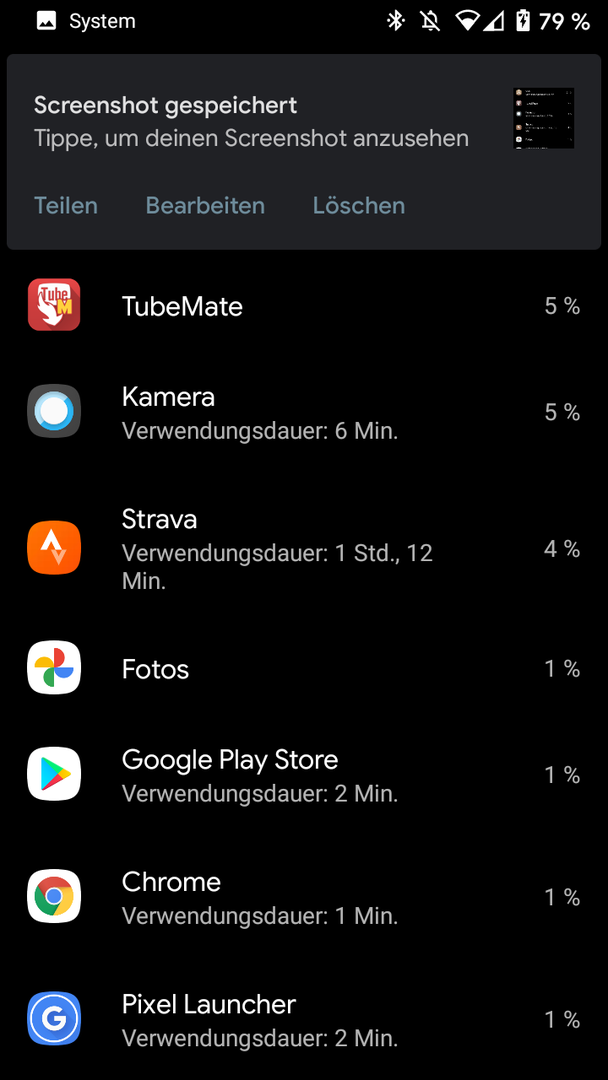Open the saved screenshot preview thumbnail
This screenshot has height=1080, width=608.
pyautogui.click(x=543, y=118)
